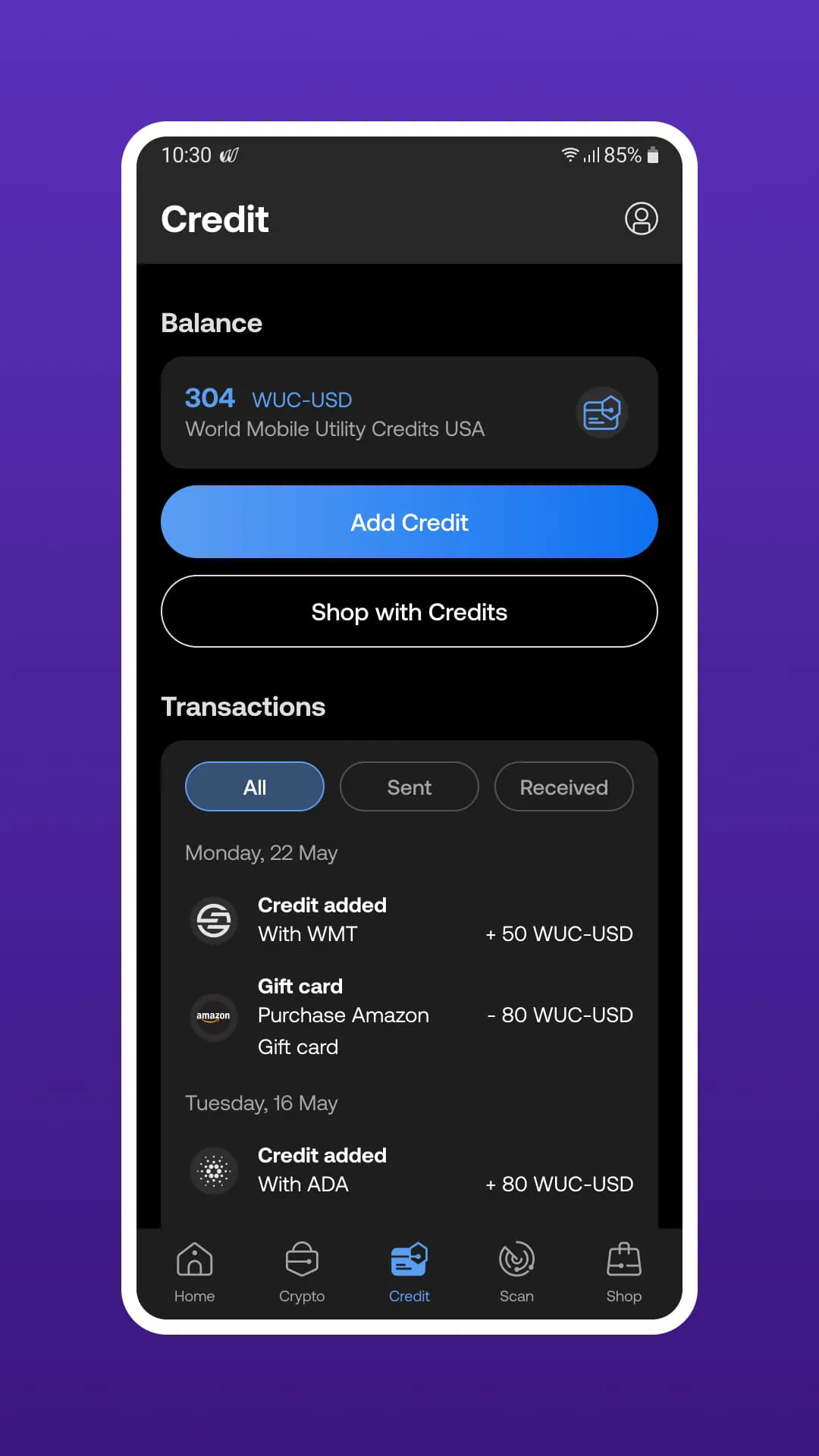Filter transactions by Sent
819x1456 pixels.
click(409, 786)
